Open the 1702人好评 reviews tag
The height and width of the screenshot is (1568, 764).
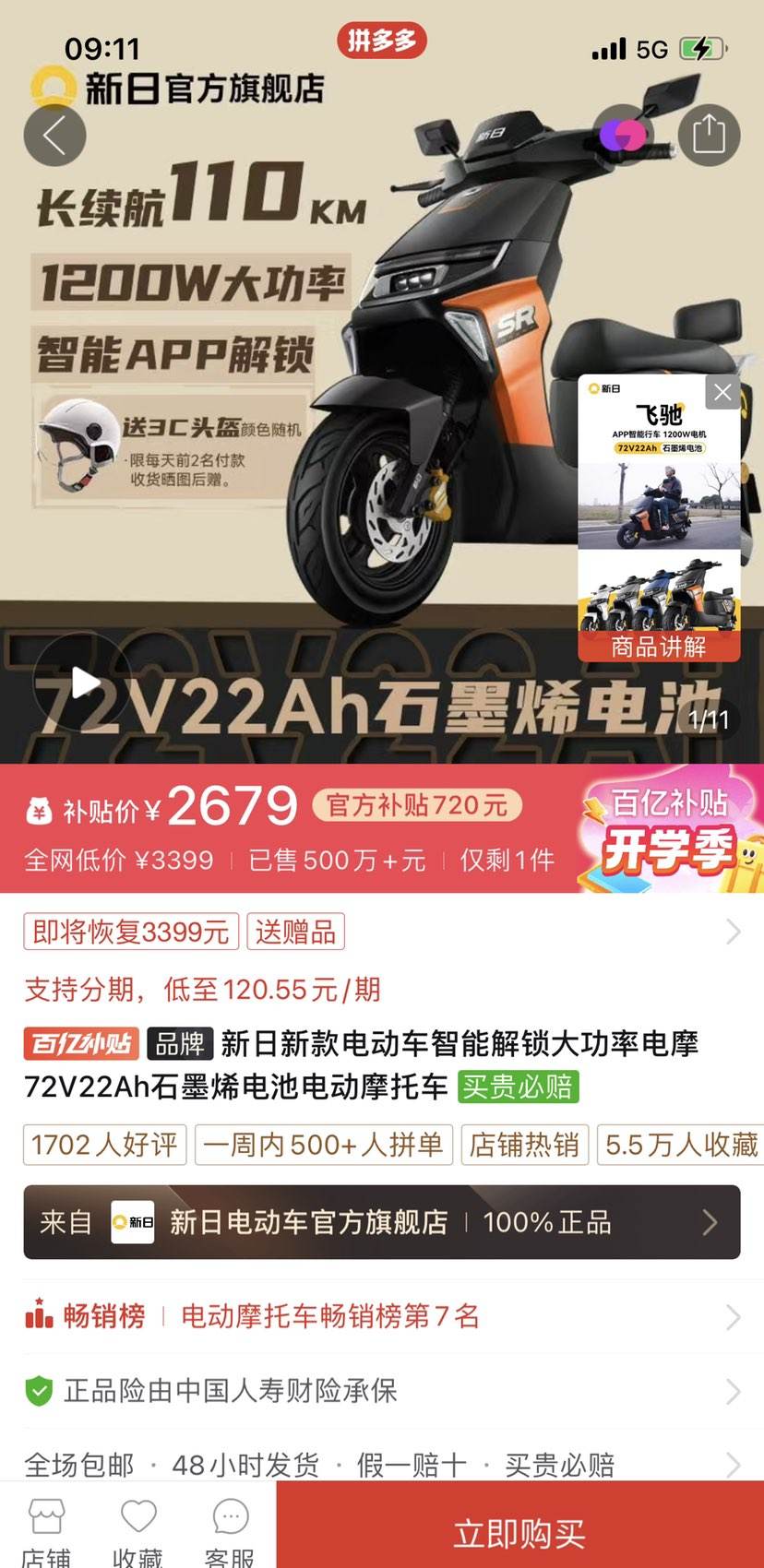[104, 1145]
